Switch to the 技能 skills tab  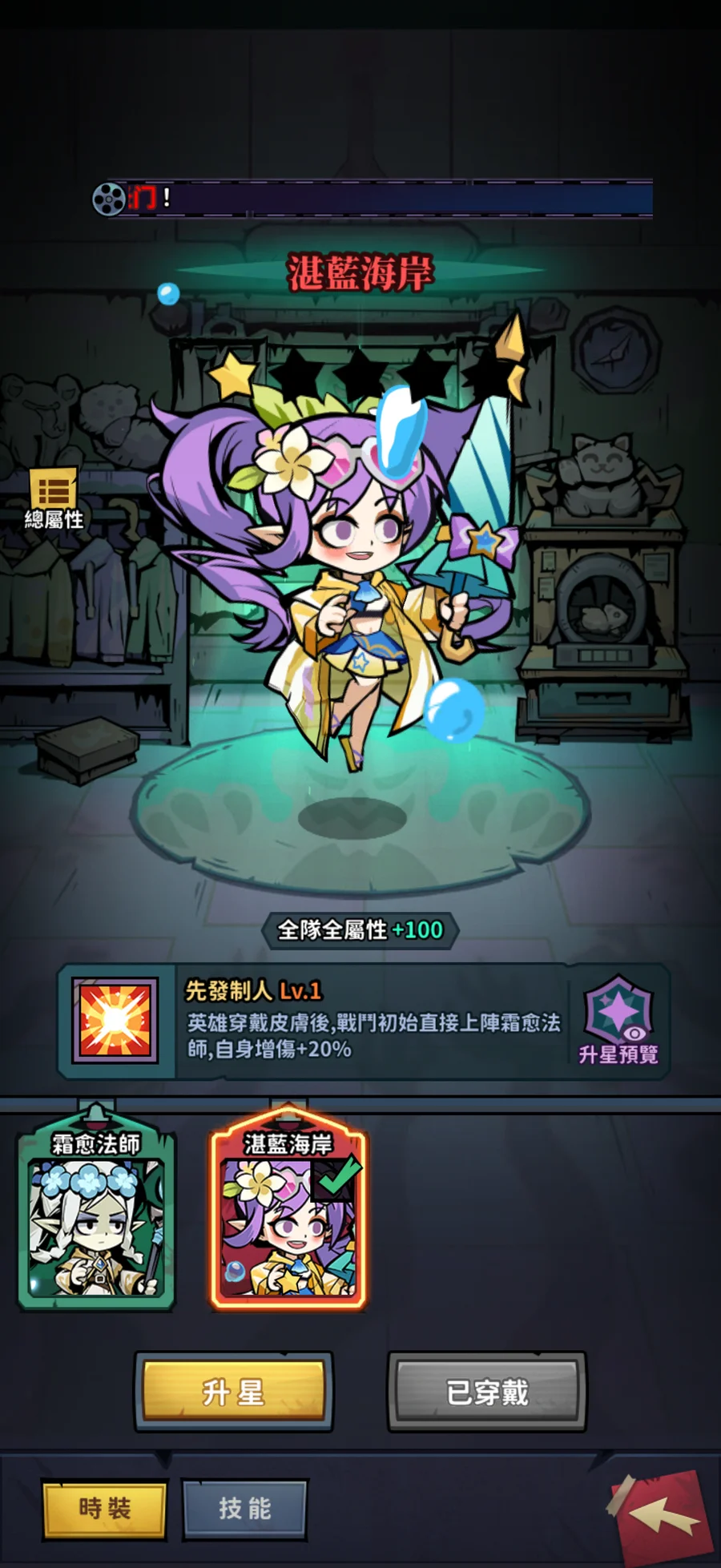[x=245, y=1510]
